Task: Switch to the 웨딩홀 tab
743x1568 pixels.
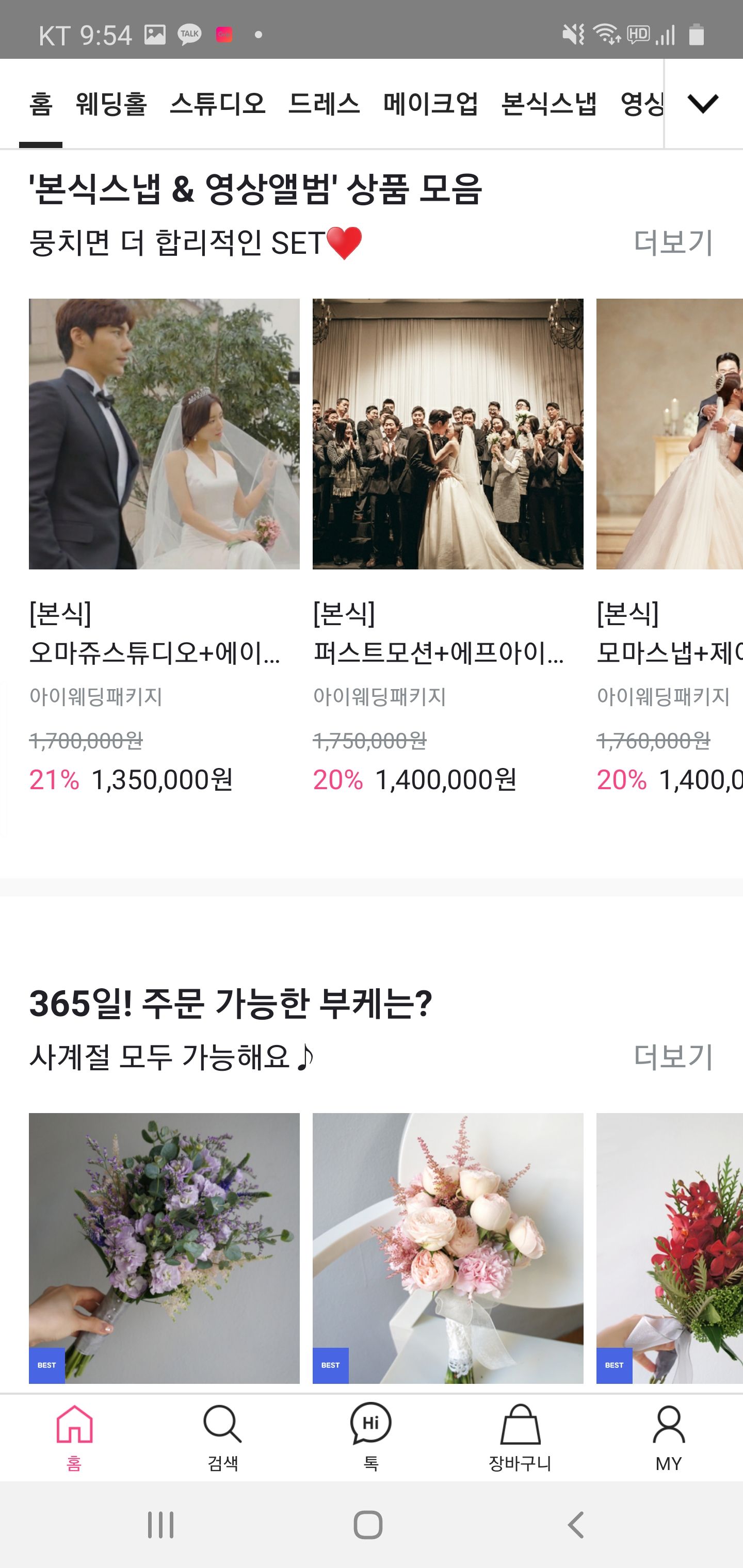Action: (111, 104)
